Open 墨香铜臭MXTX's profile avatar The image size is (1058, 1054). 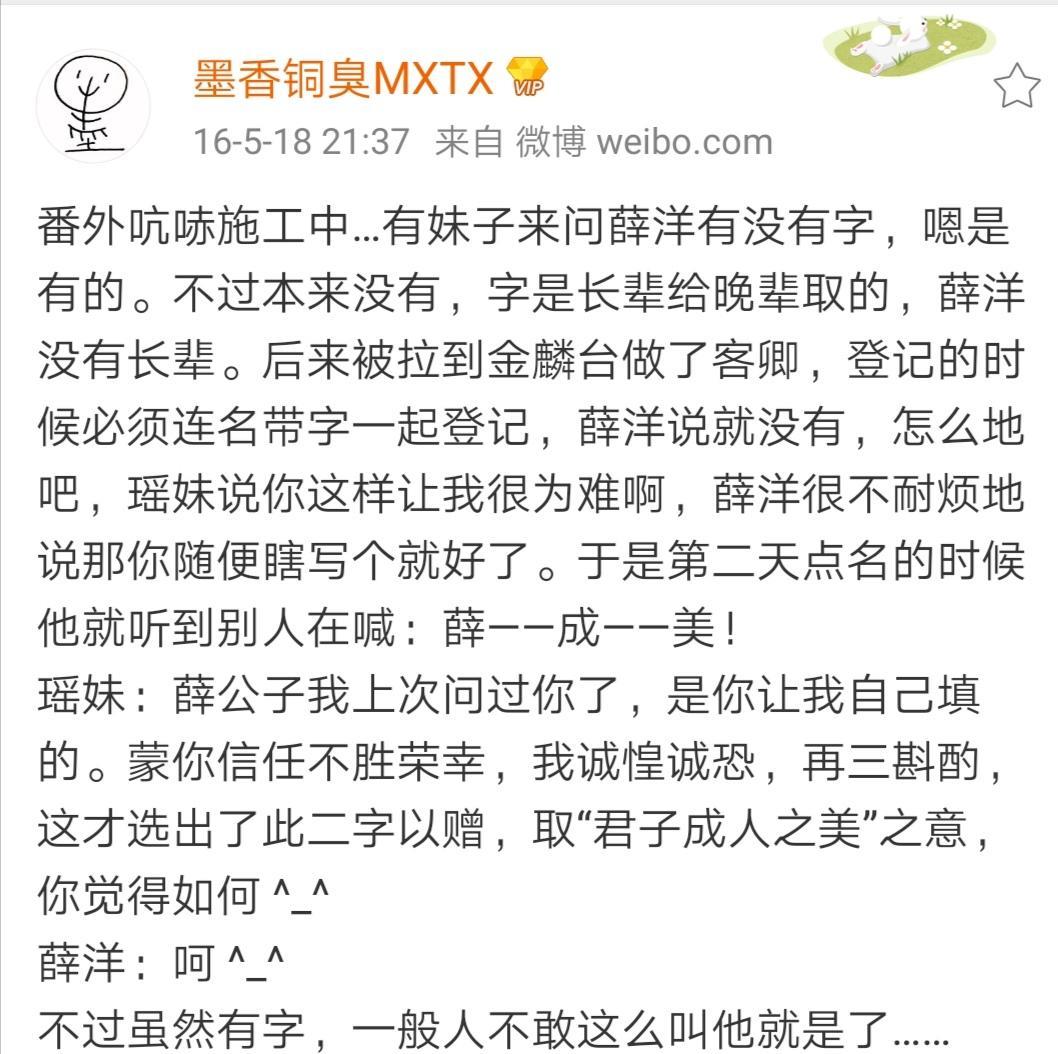[x=94, y=106]
